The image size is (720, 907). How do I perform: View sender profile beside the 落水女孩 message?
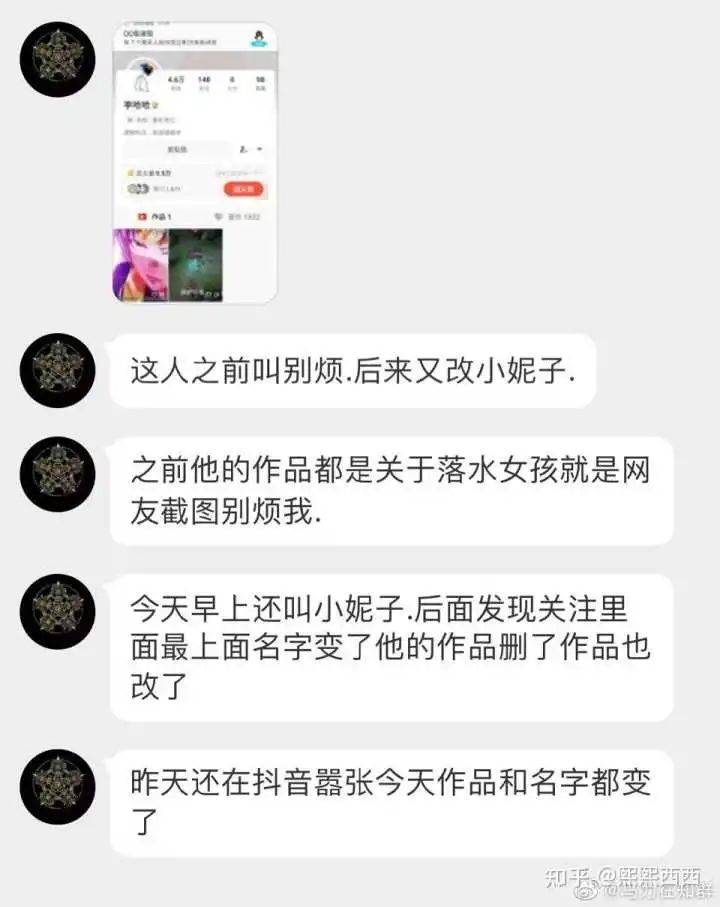58,473
